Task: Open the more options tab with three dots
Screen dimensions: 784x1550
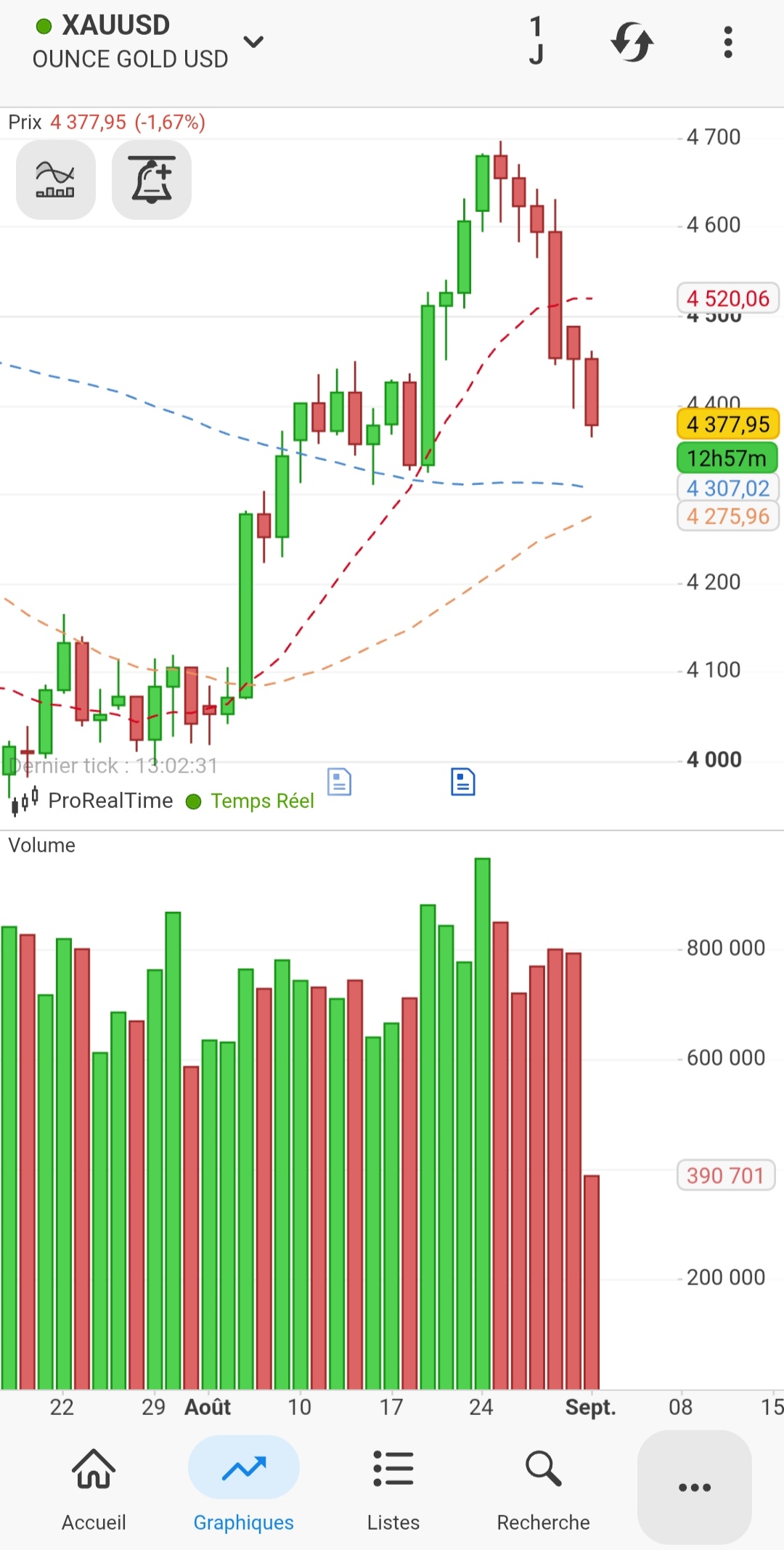Action: pos(695,1488)
